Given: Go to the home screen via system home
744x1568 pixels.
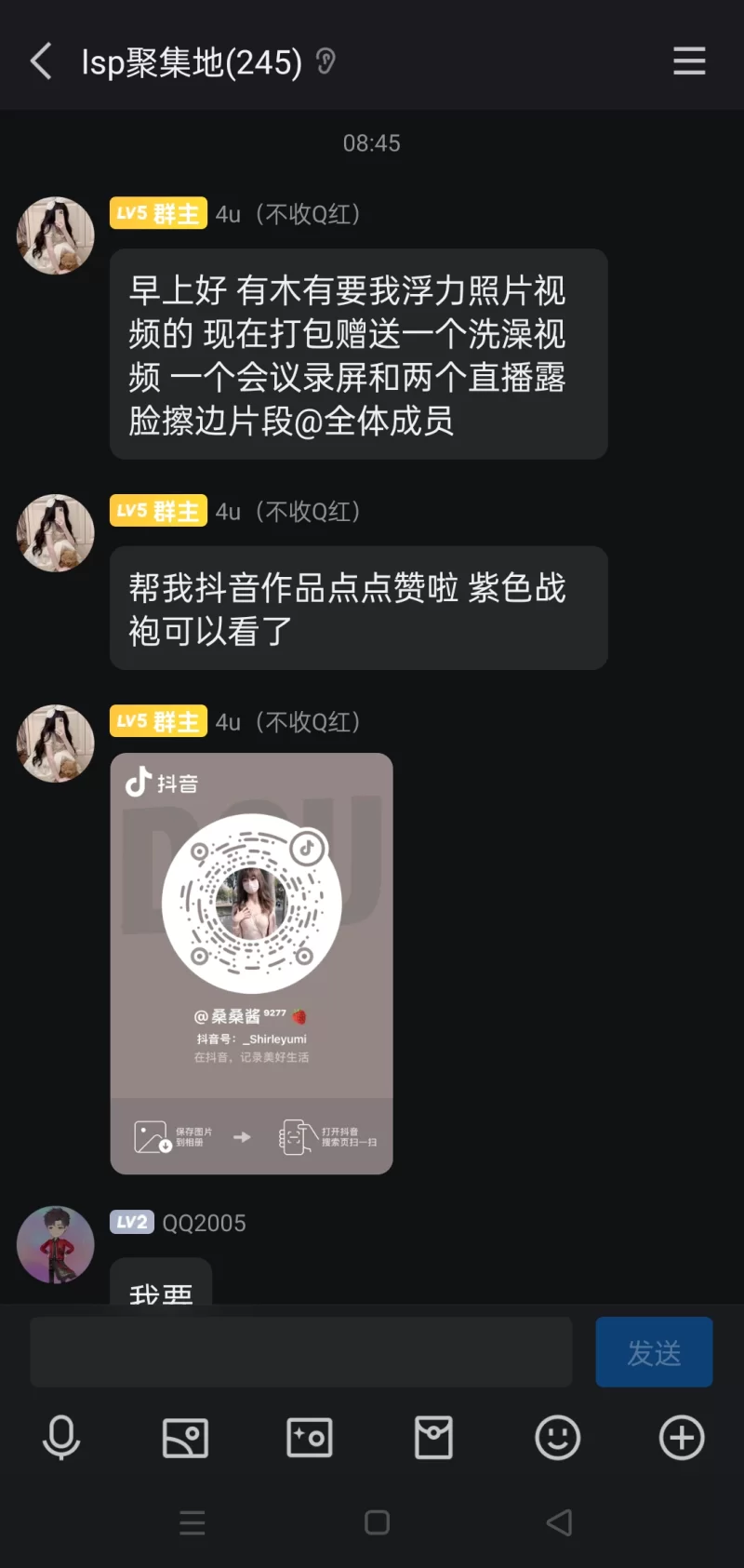Looking at the screenshot, I should click(x=377, y=1522).
